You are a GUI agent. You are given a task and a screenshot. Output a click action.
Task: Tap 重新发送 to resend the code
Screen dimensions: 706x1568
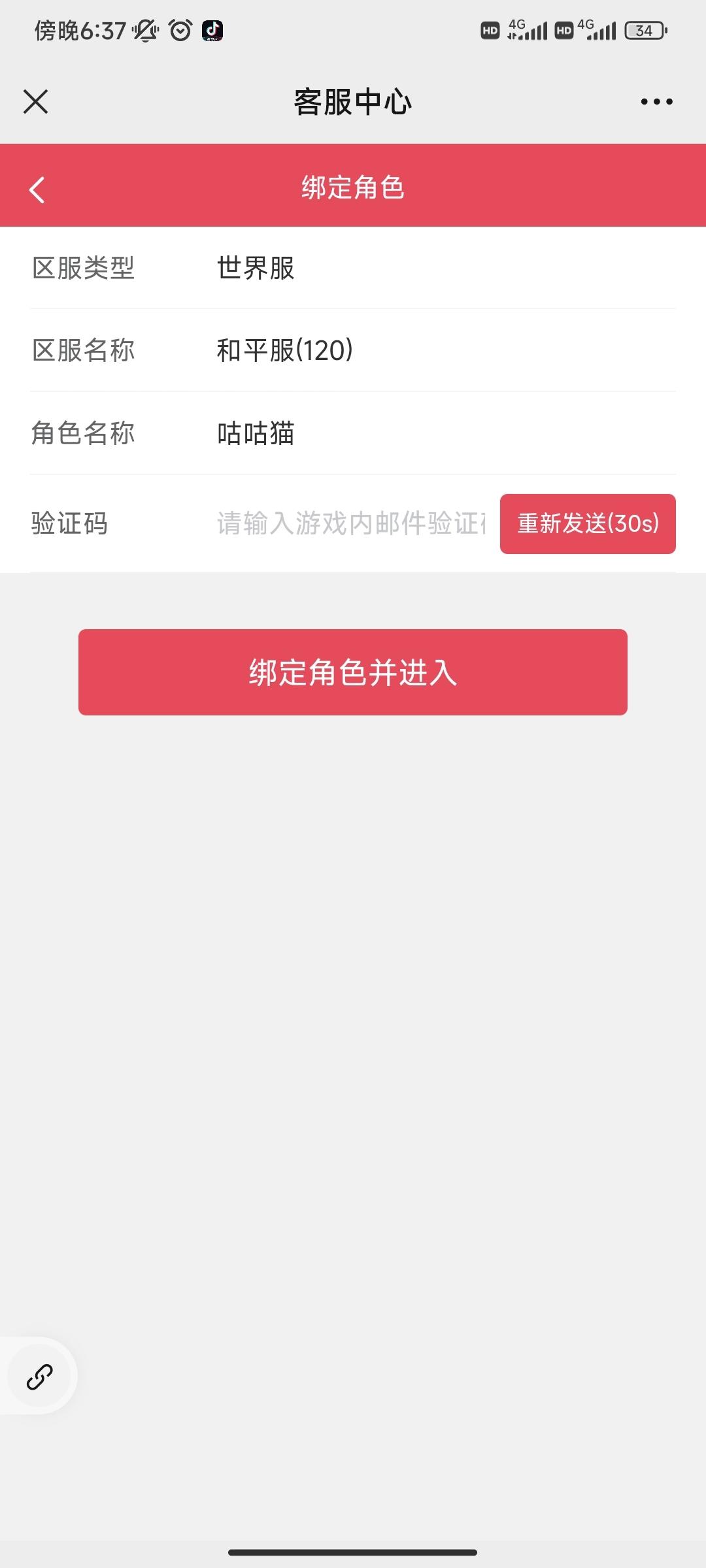point(588,524)
